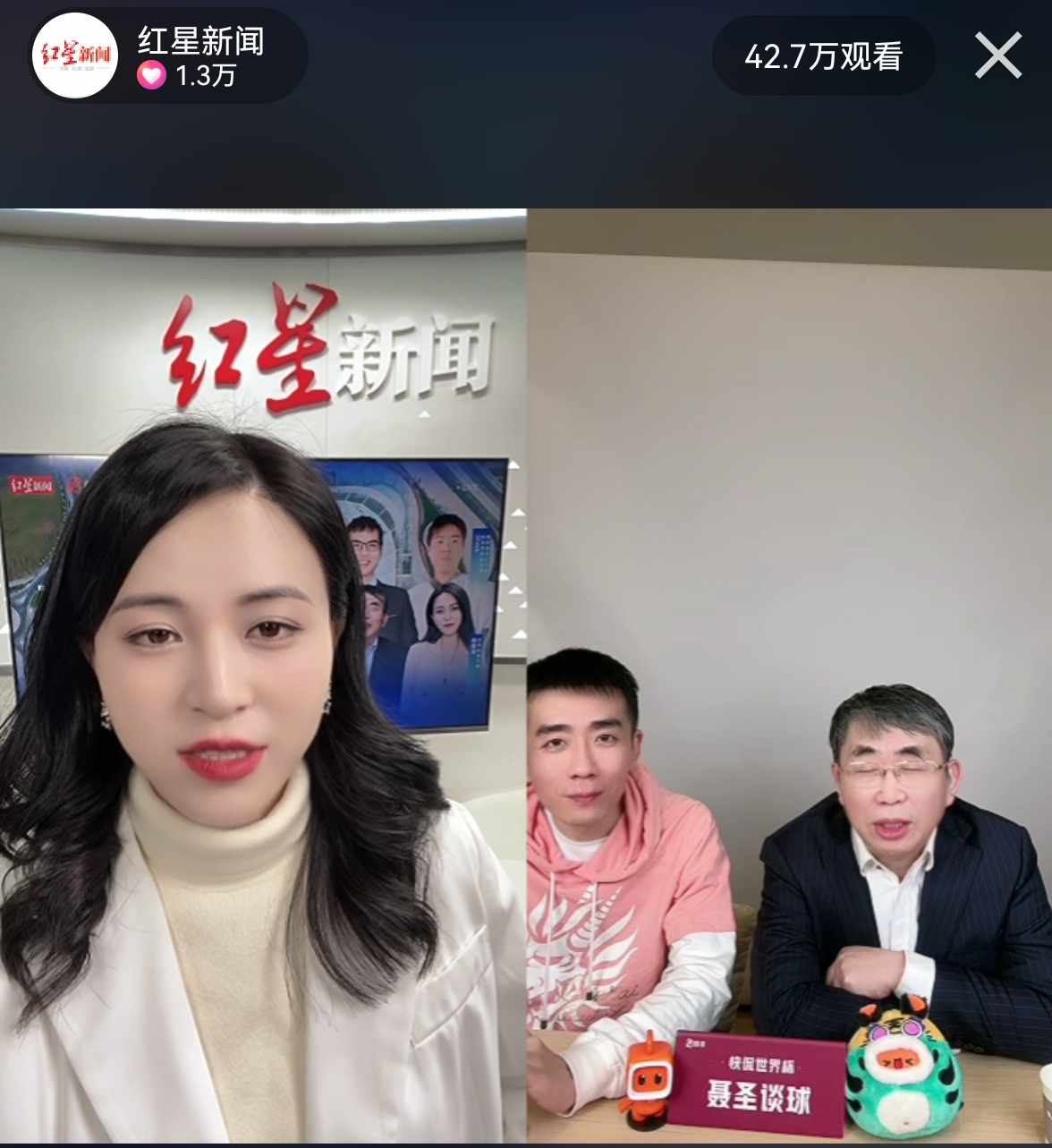Open 红星新闻 host profile
1052x1148 pixels.
(75, 56)
